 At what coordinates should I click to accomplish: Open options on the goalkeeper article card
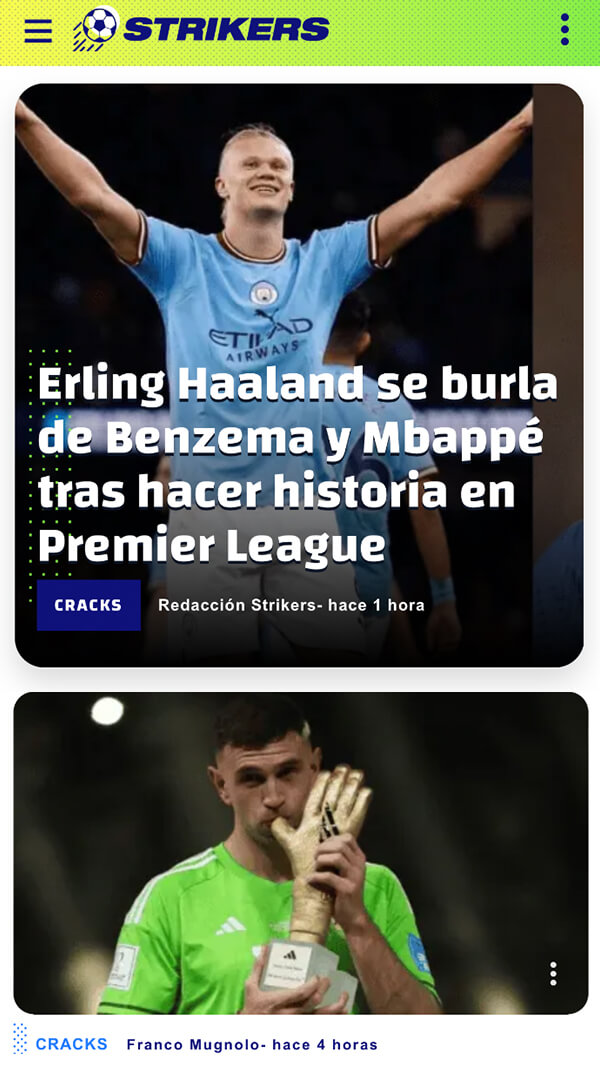[x=553, y=973]
